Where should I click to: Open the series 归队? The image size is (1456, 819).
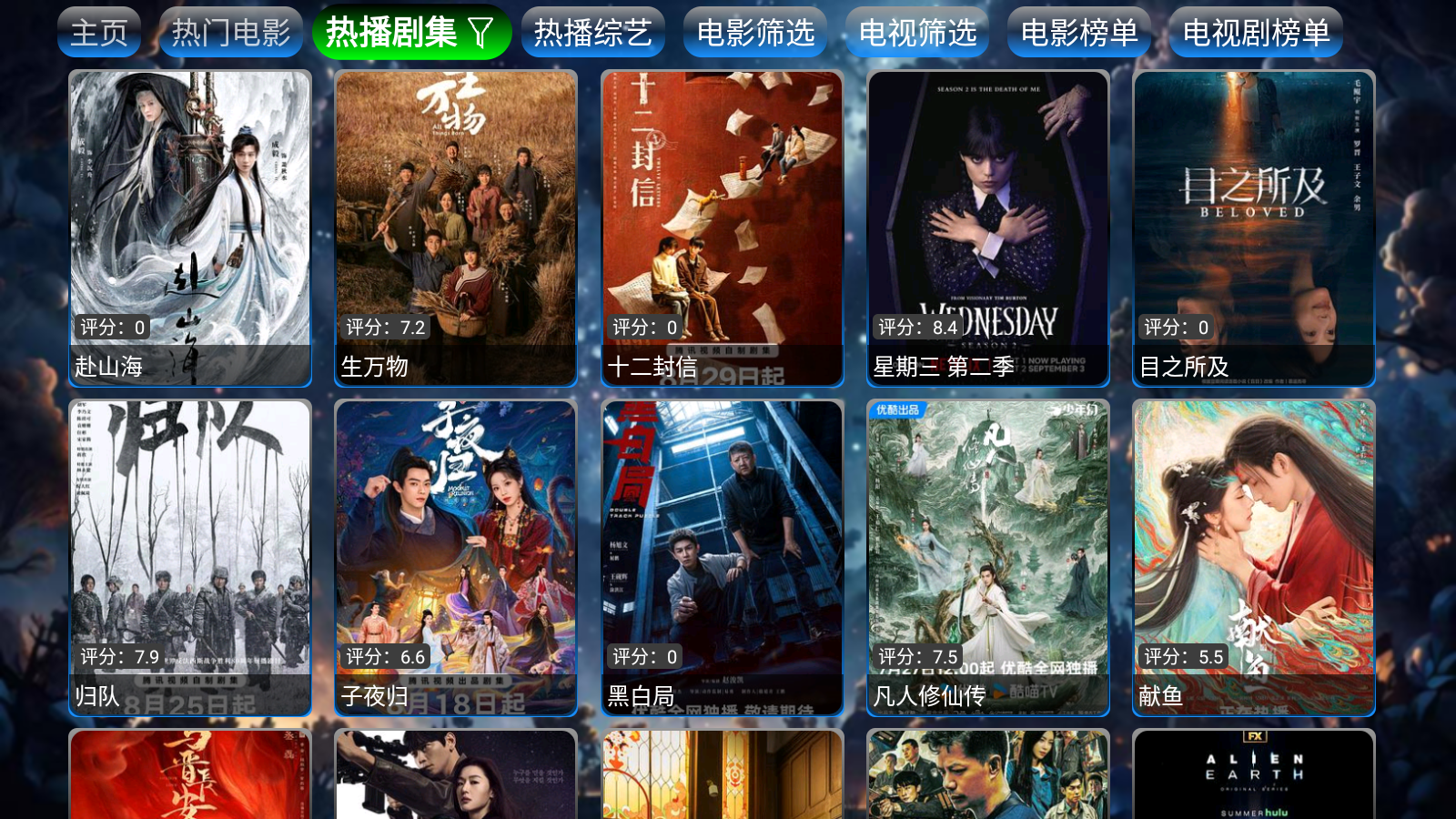point(190,557)
